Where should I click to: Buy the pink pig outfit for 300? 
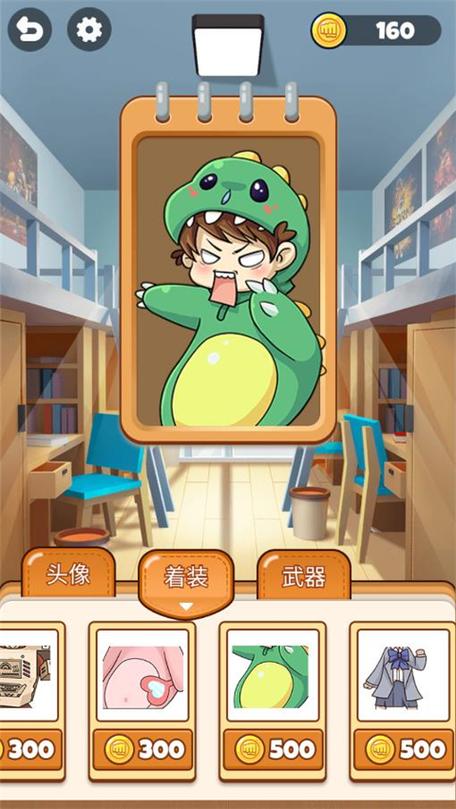coord(142,750)
